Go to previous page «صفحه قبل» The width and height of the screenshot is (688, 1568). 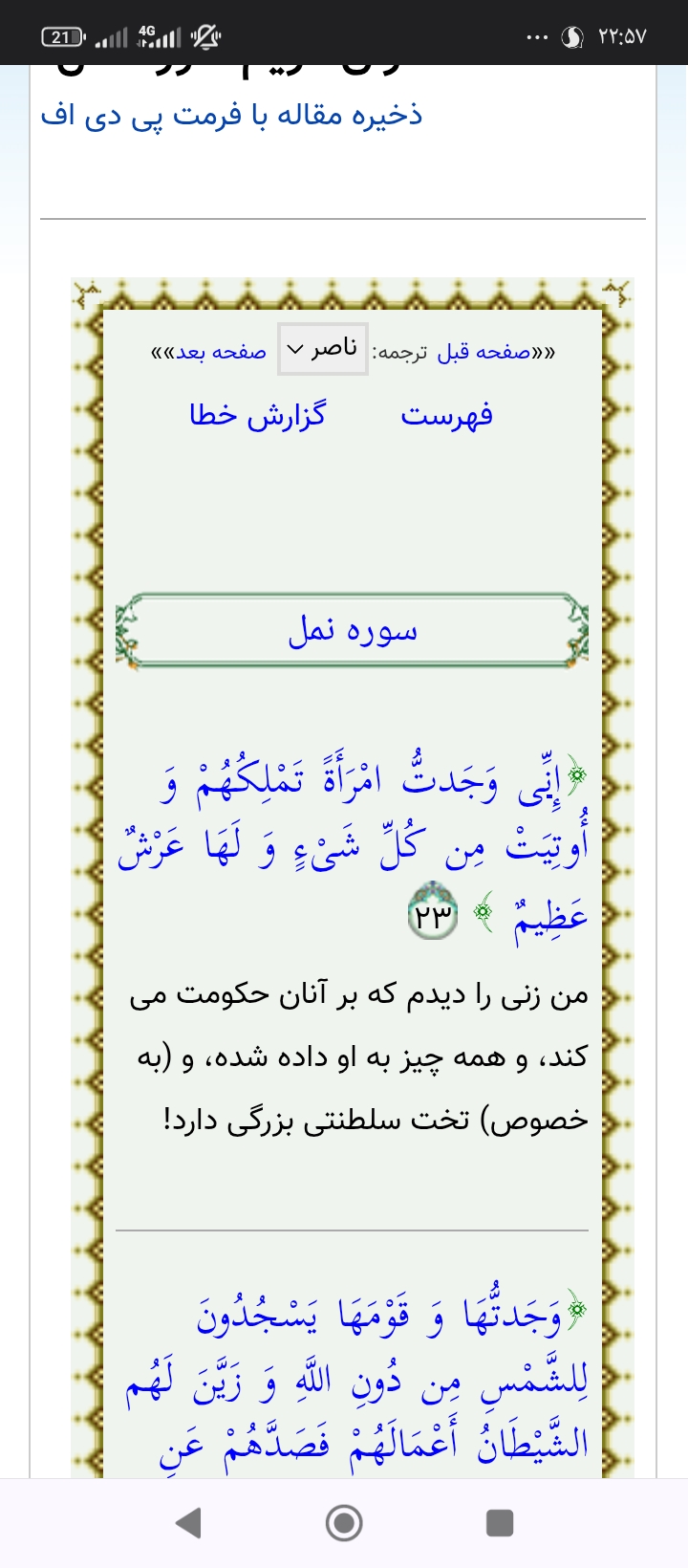(484, 352)
